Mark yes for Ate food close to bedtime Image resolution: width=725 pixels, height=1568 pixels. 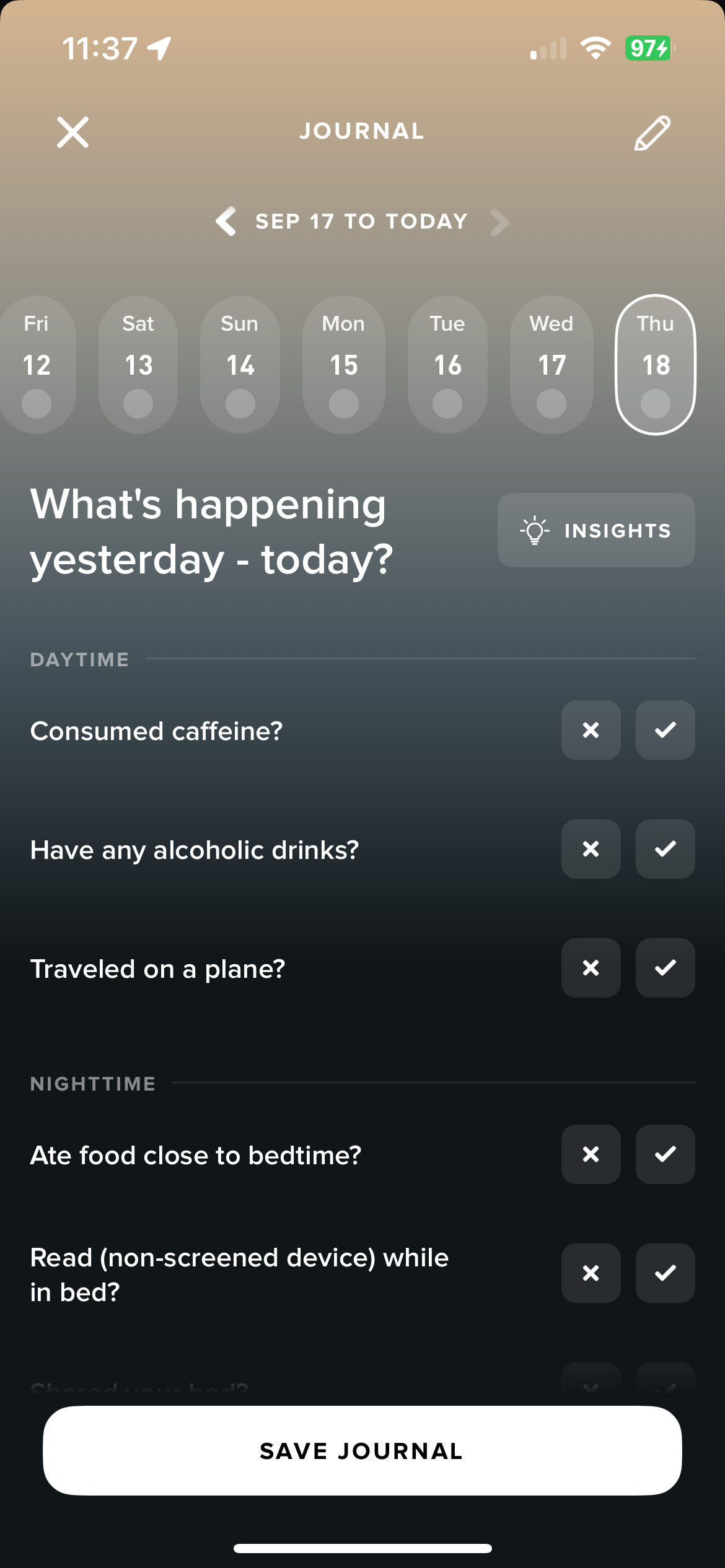[666, 1154]
